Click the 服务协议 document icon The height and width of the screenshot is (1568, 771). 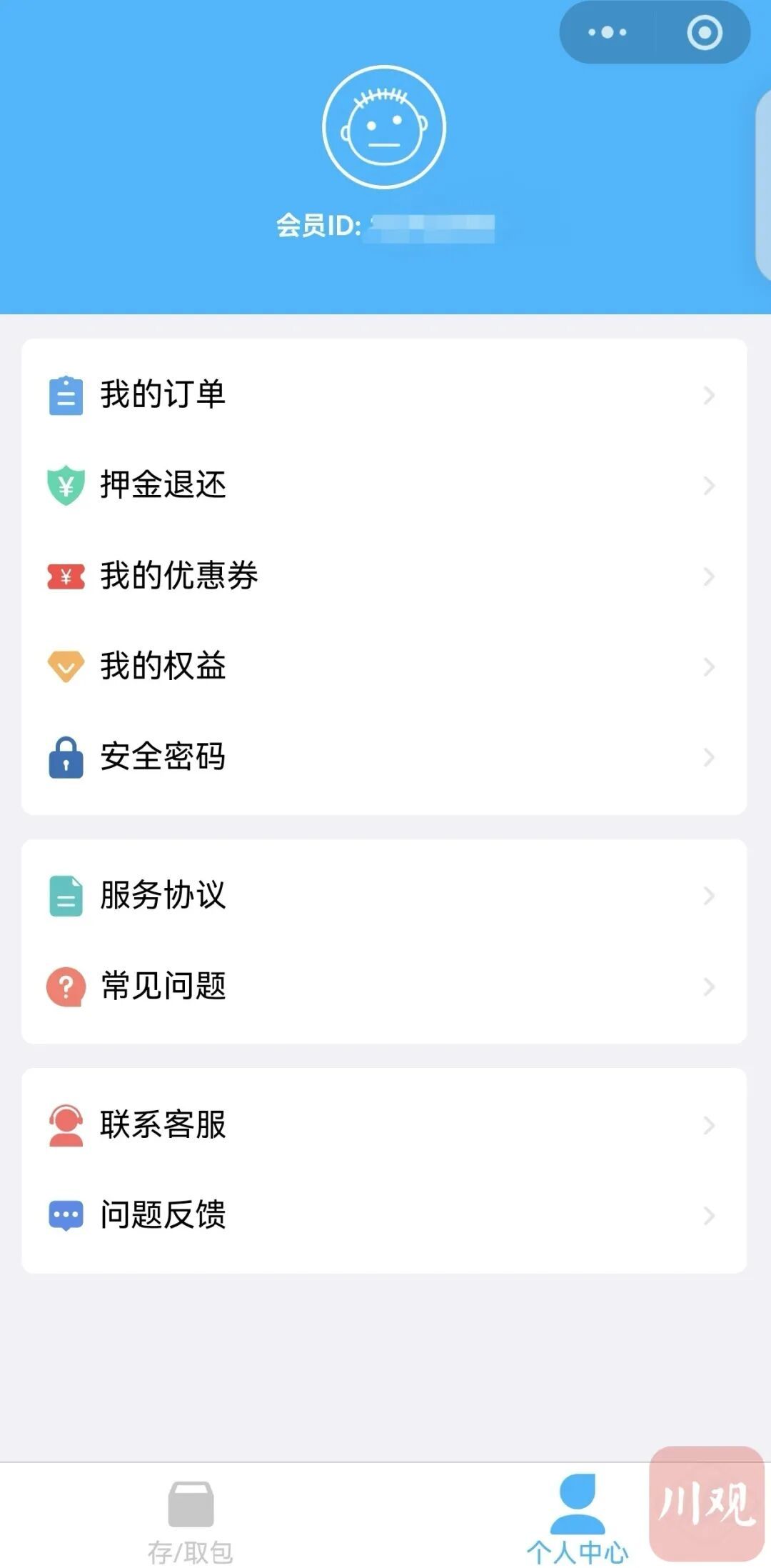65,897
